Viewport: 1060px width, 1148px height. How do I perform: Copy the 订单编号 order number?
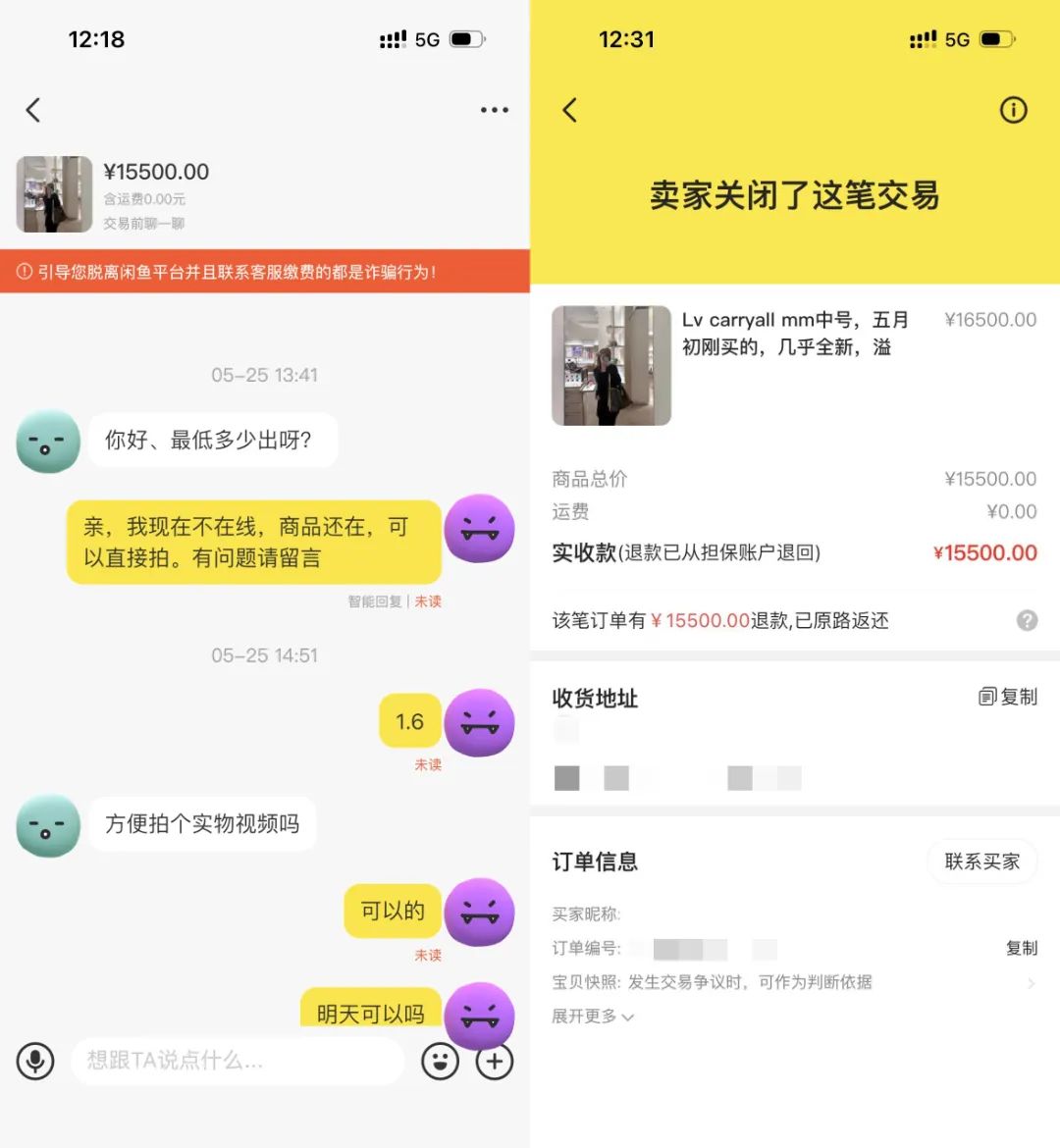tap(1021, 948)
